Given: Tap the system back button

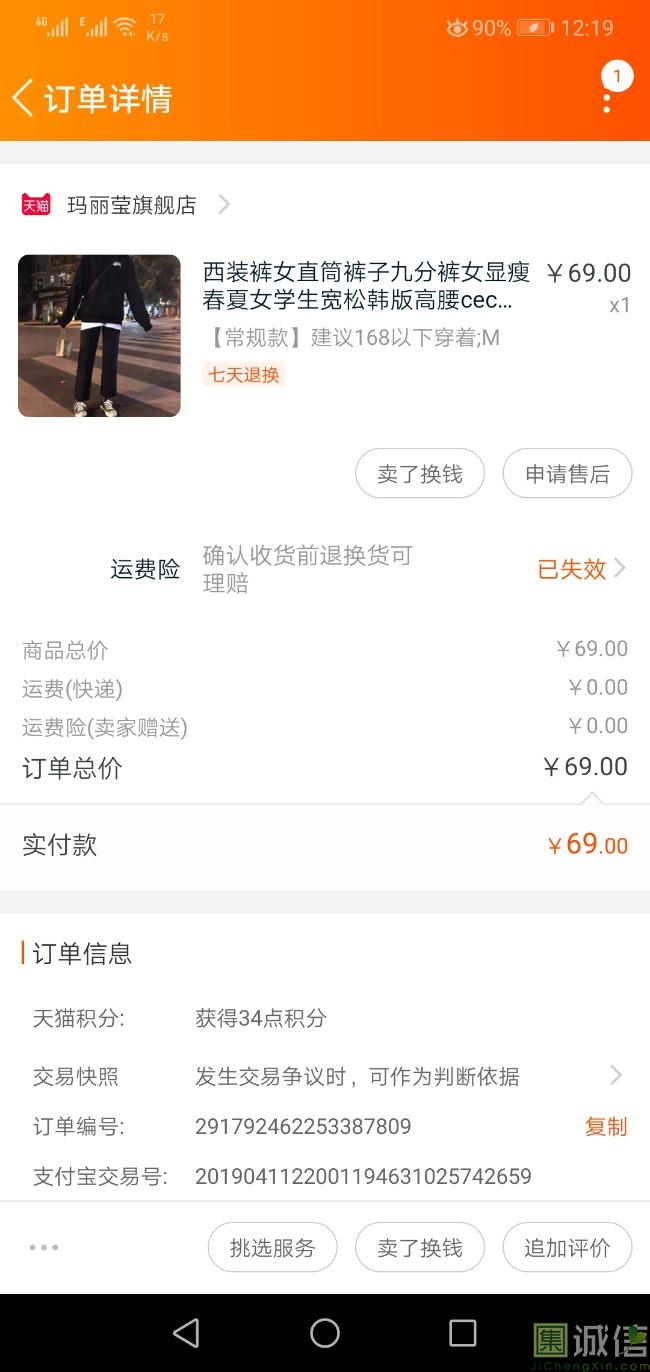Looking at the screenshot, I should (186, 1333).
